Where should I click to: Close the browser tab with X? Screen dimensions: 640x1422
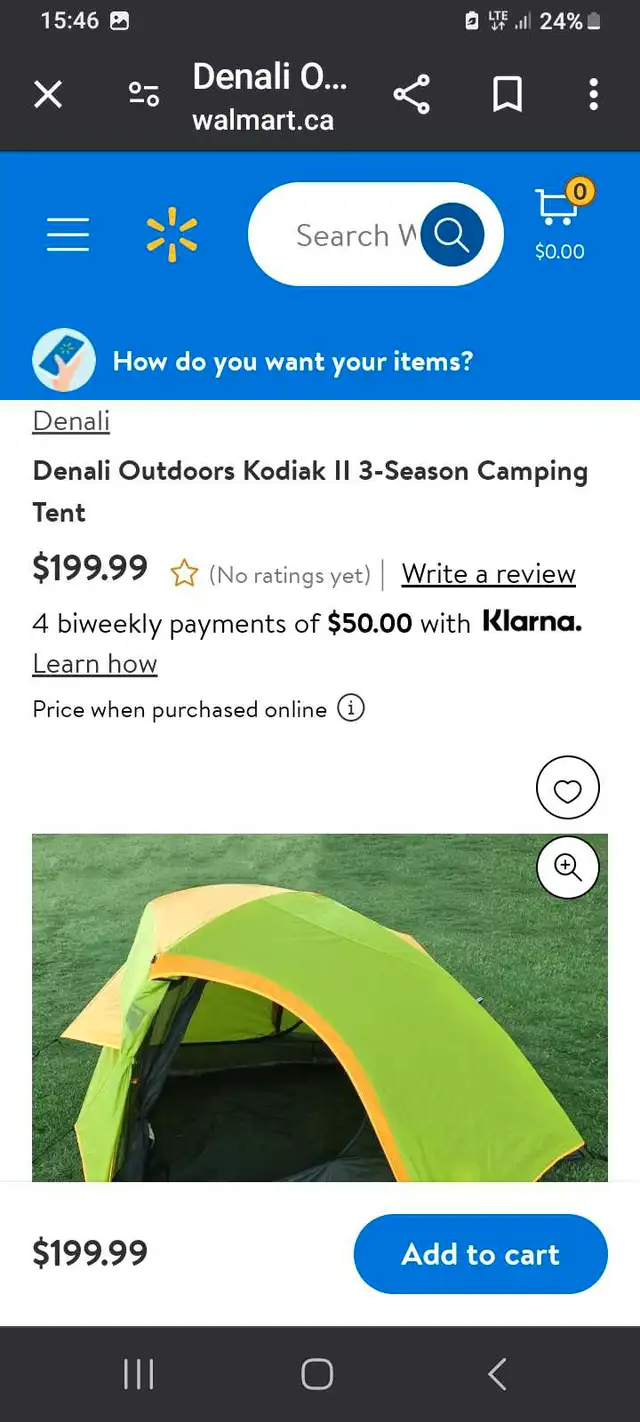48,95
